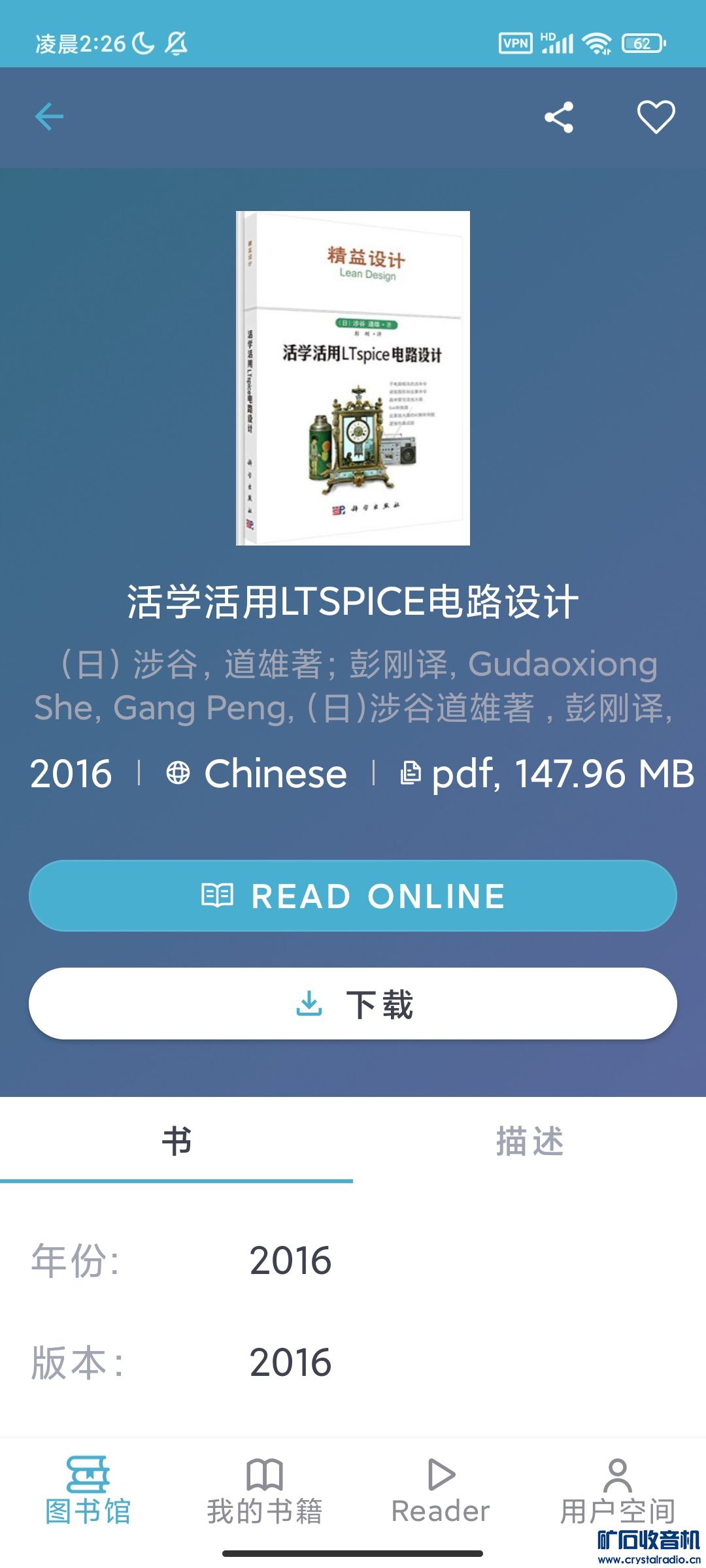Go back using the arrow icon
Viewport: 706px width, 1568px height.
pos(49,118)
